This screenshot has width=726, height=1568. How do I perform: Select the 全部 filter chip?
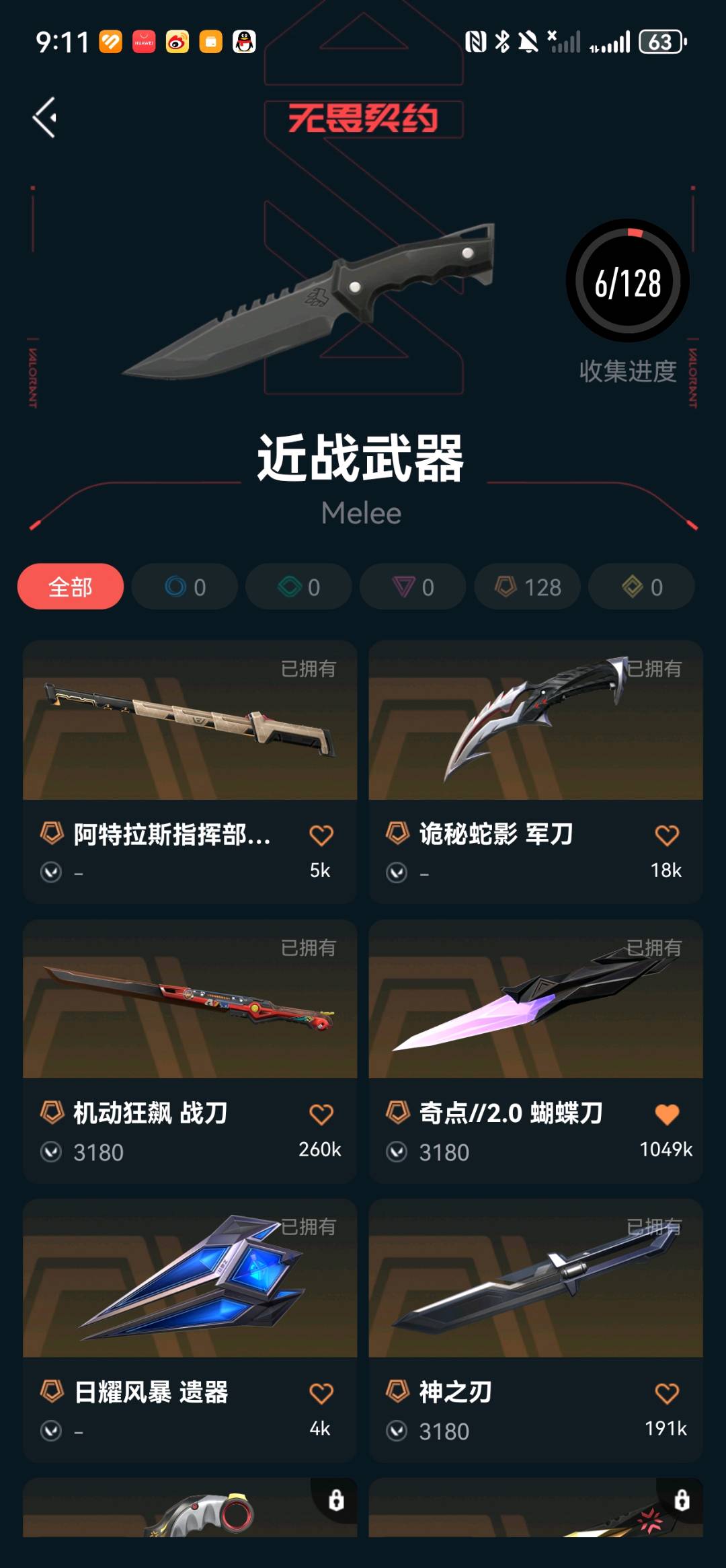[x=71, y=587]
